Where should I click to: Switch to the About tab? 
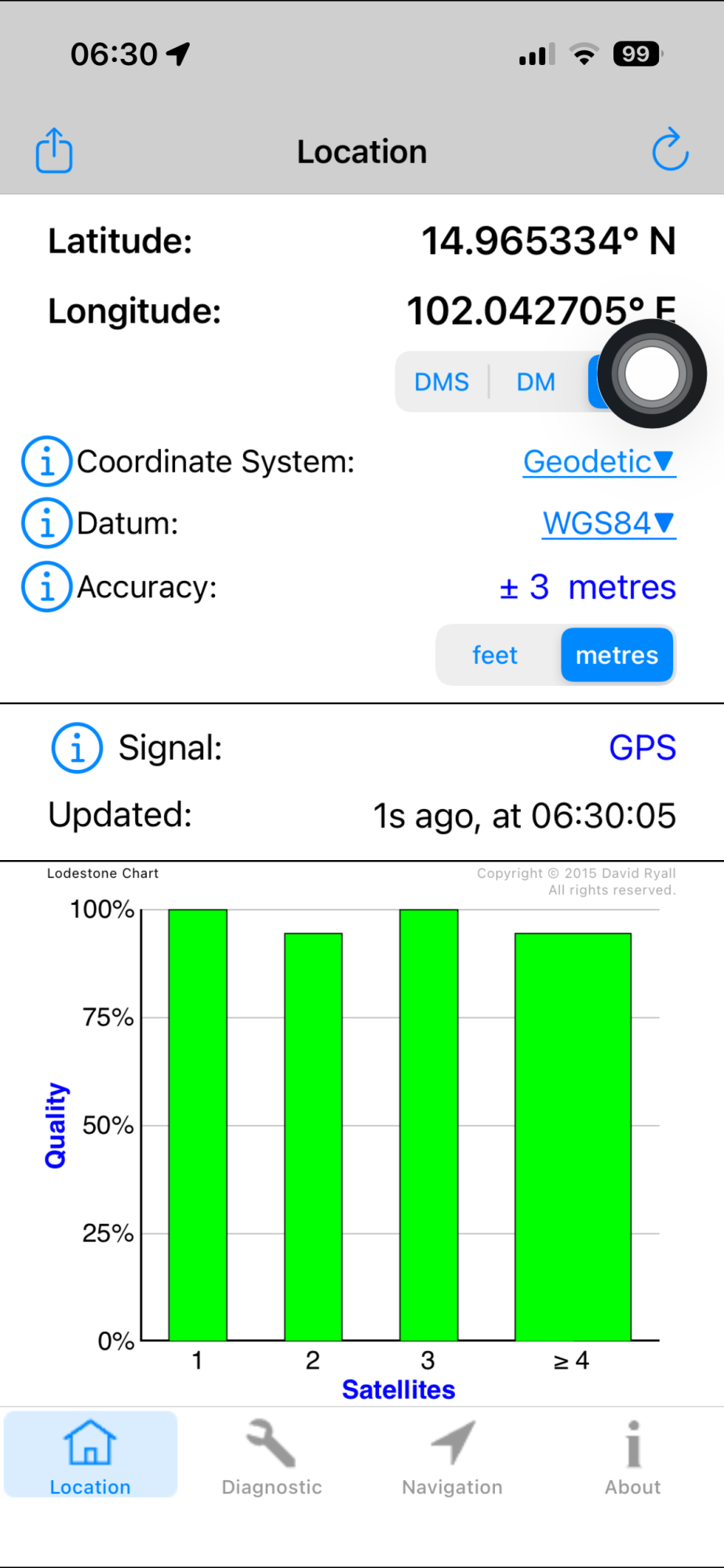(633, 1457)
